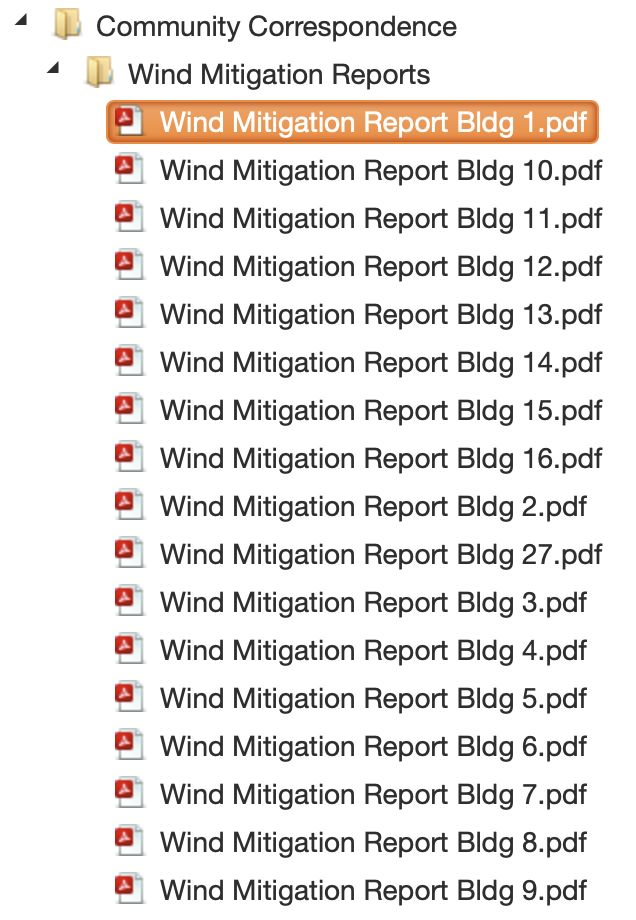This screenshot has height=920, width=636.
Task: Select Wind Mitigation Report Bldg 4.pdf
Action: pos(373,650)
